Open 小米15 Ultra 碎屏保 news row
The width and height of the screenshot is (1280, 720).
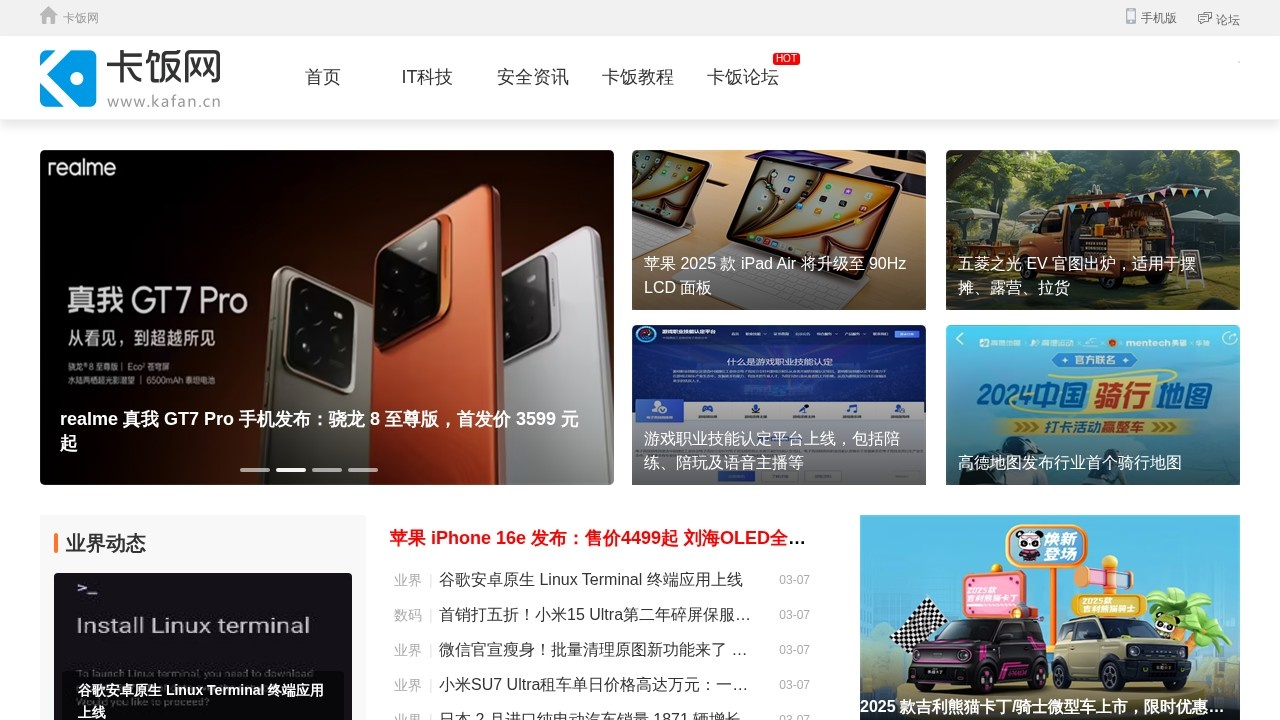(594, 615)
